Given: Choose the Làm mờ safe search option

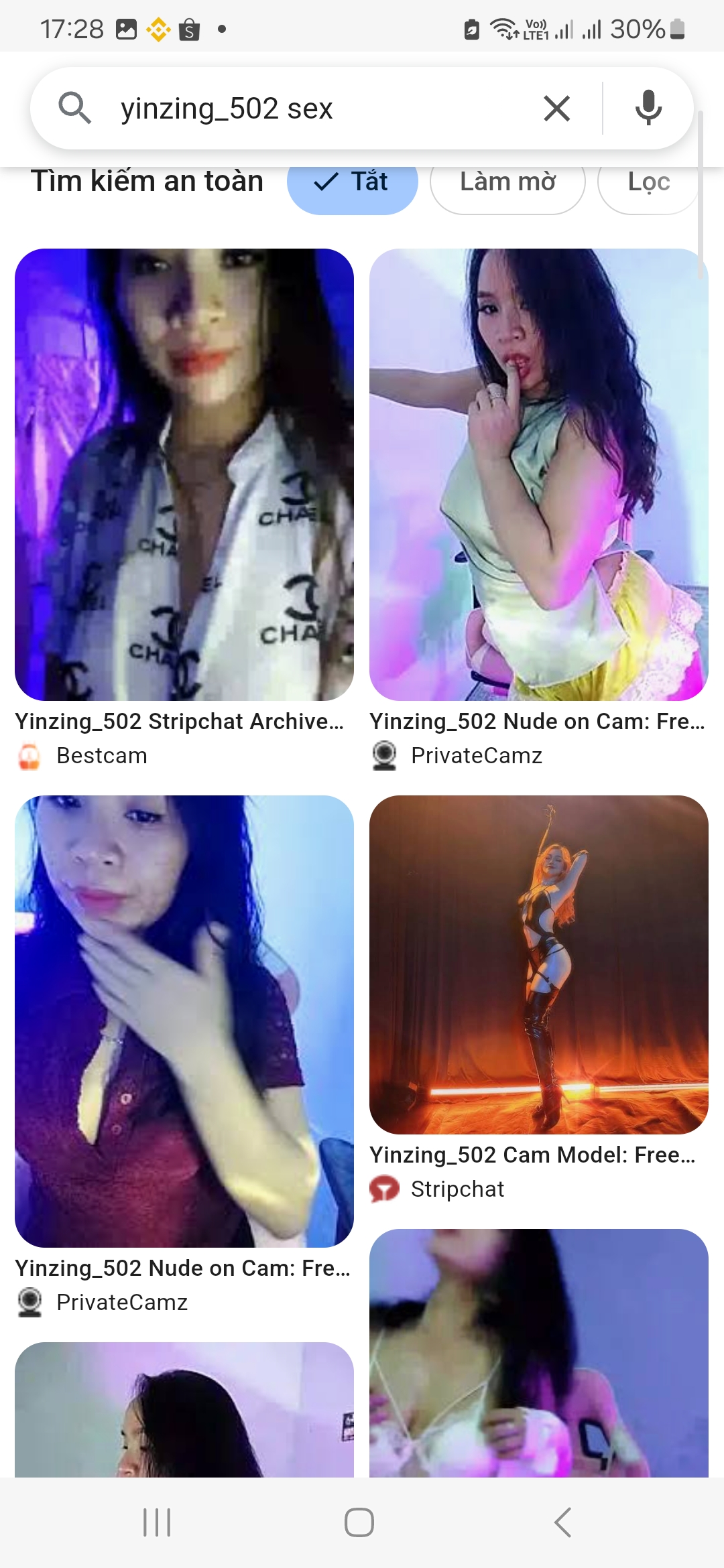Looking at the screenshot, I should 507,182.
